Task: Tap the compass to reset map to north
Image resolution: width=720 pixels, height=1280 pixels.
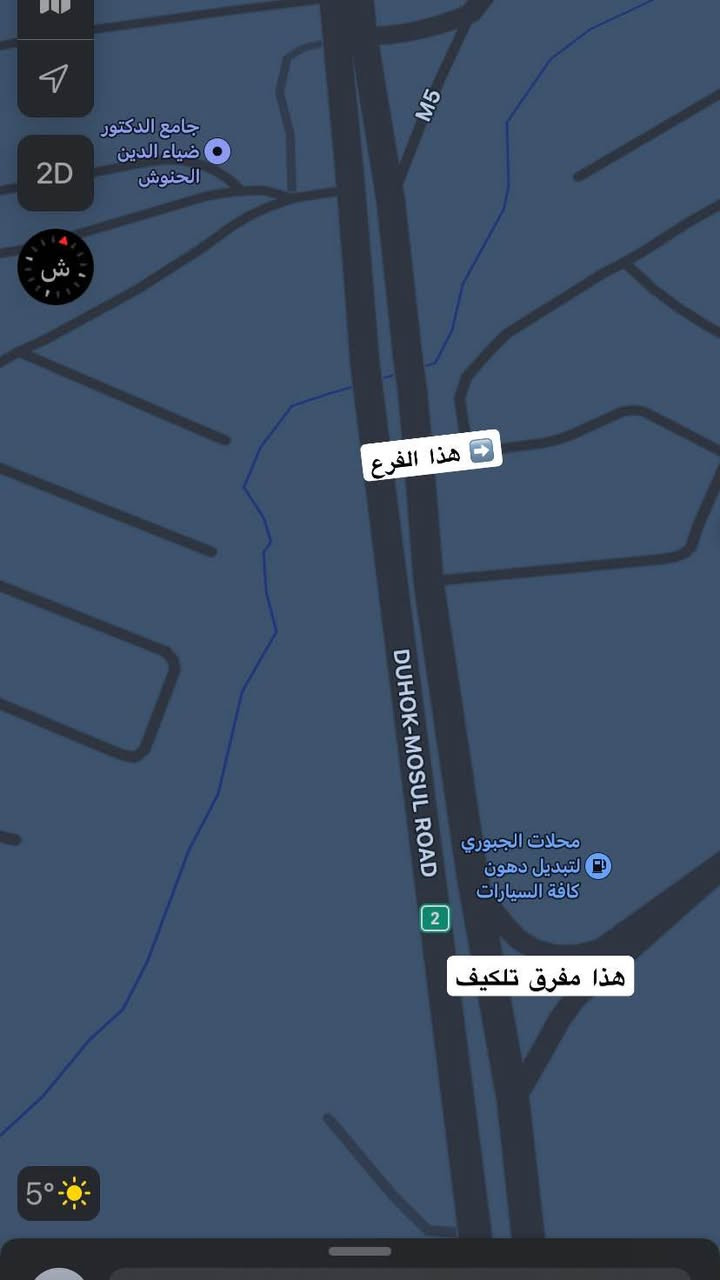Action: coord(55,267)
